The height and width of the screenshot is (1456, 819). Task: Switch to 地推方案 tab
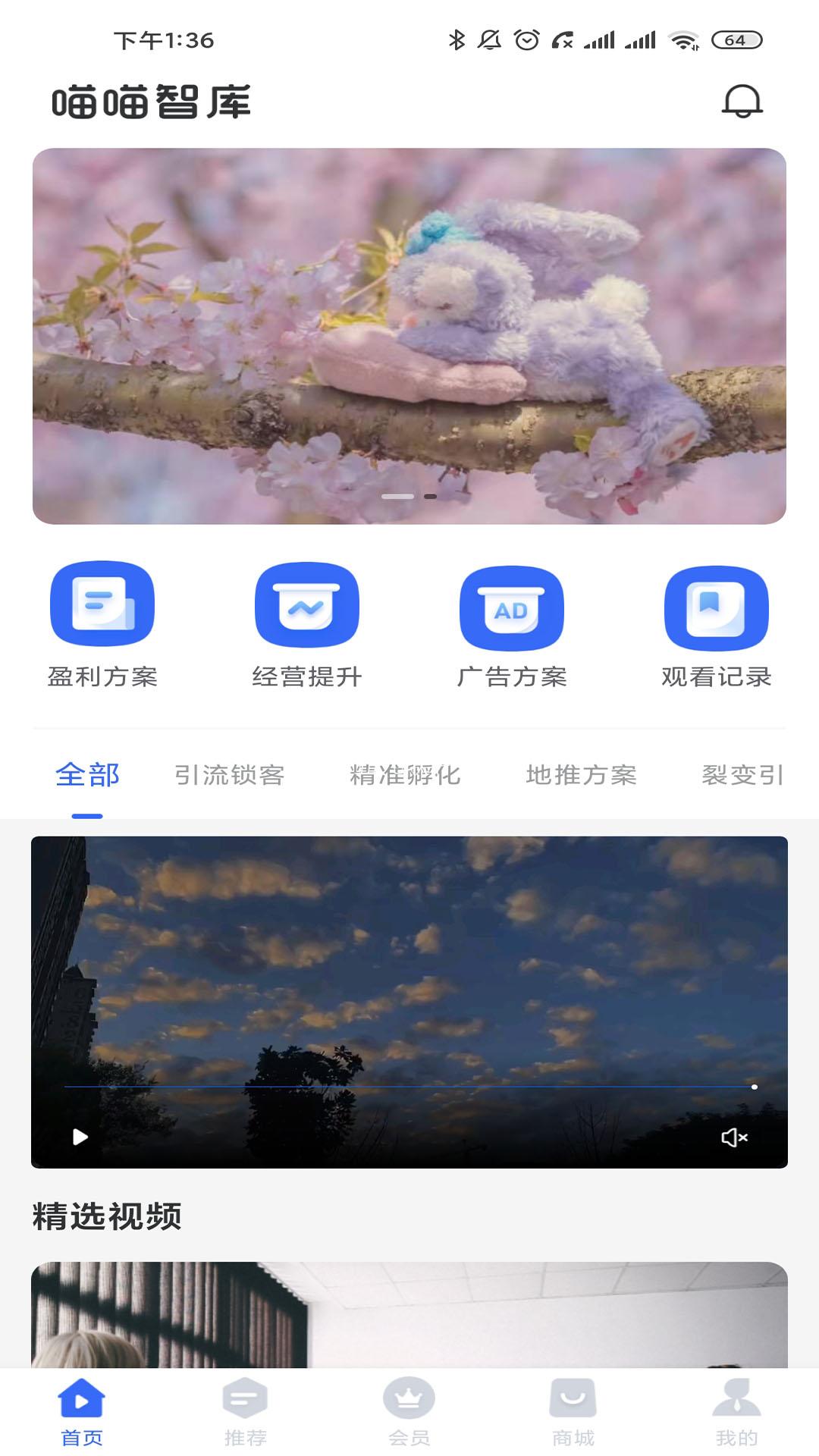click(582, 775)
